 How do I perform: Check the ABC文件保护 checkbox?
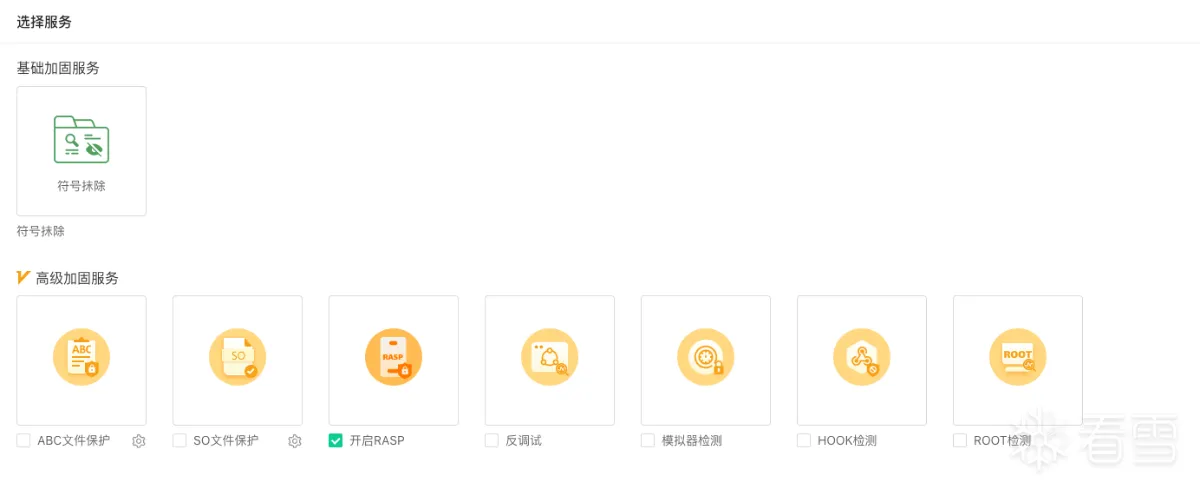(24, 441)
